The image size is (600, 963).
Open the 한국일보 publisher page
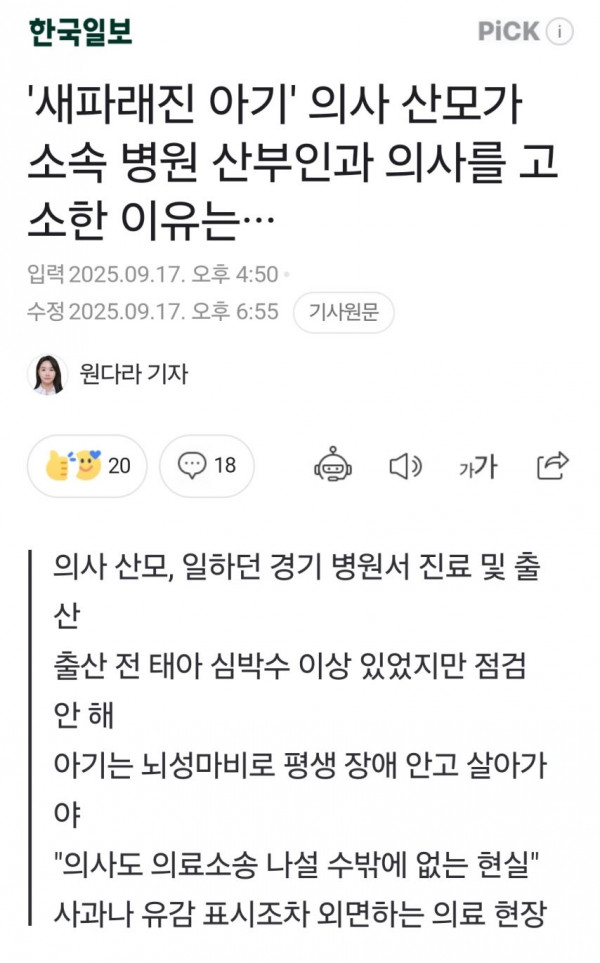[80, 32]
